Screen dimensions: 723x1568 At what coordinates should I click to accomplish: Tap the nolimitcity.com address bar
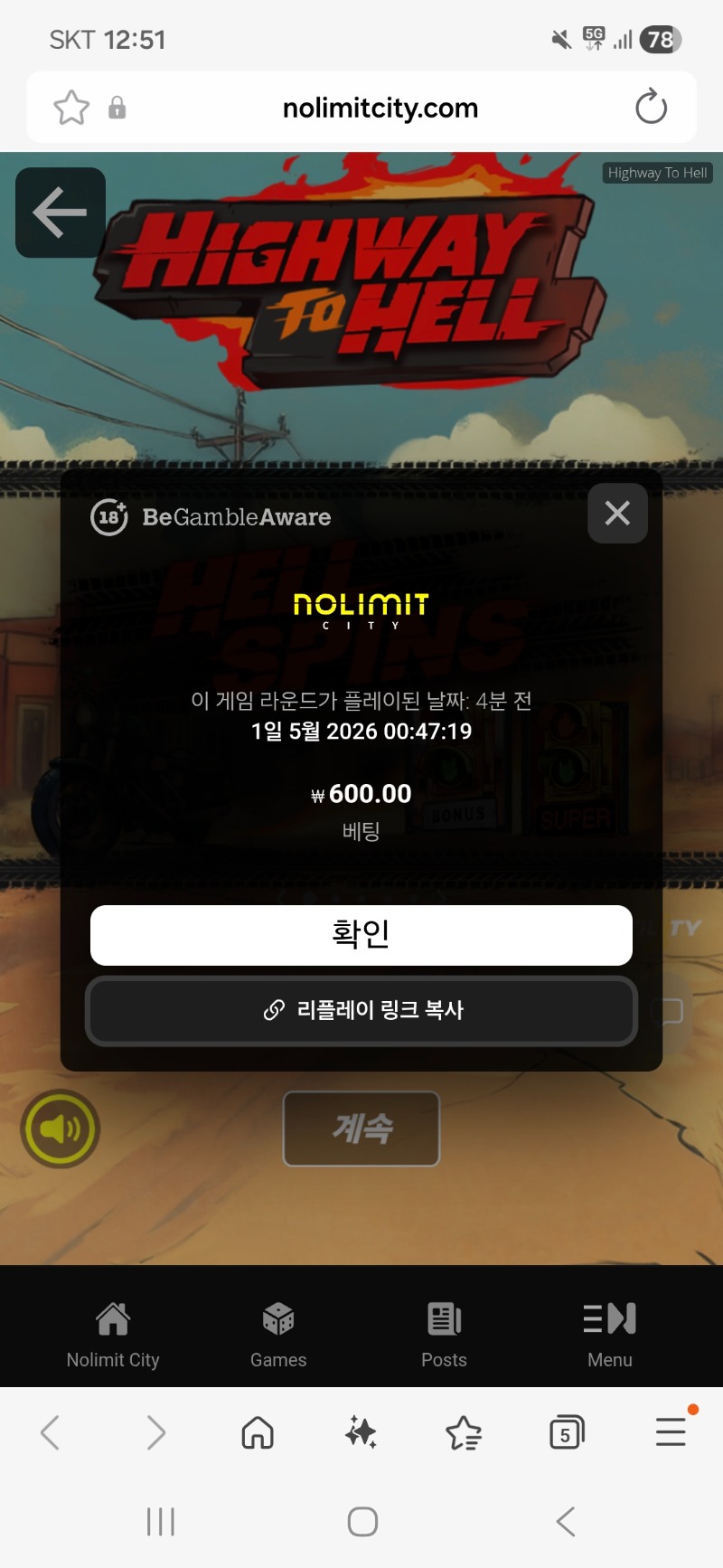tap(380, 108)
